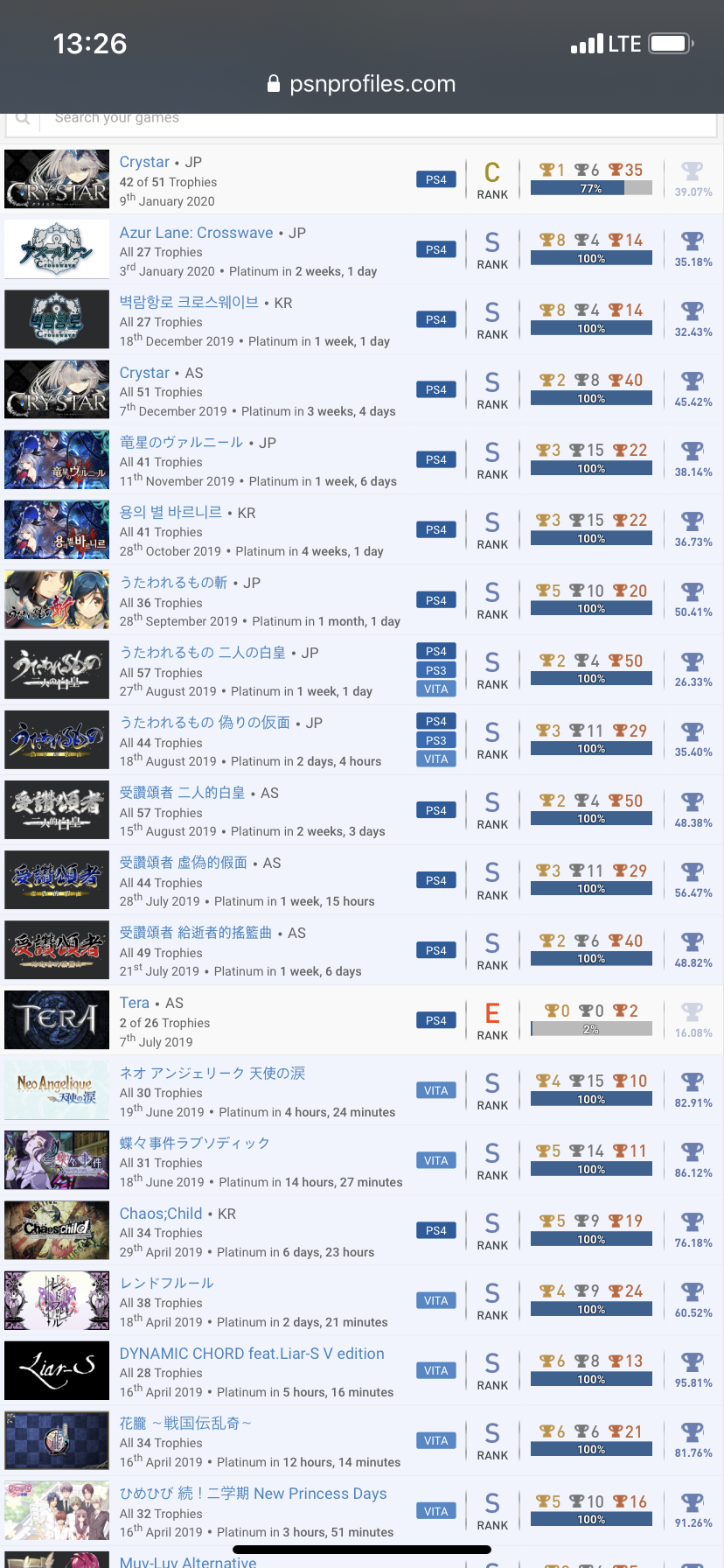The width and height of the screenshot is (724, 1568).
Task: Open 竜星のヴァルニール JP game link
Action: click(x=181, y=443)
